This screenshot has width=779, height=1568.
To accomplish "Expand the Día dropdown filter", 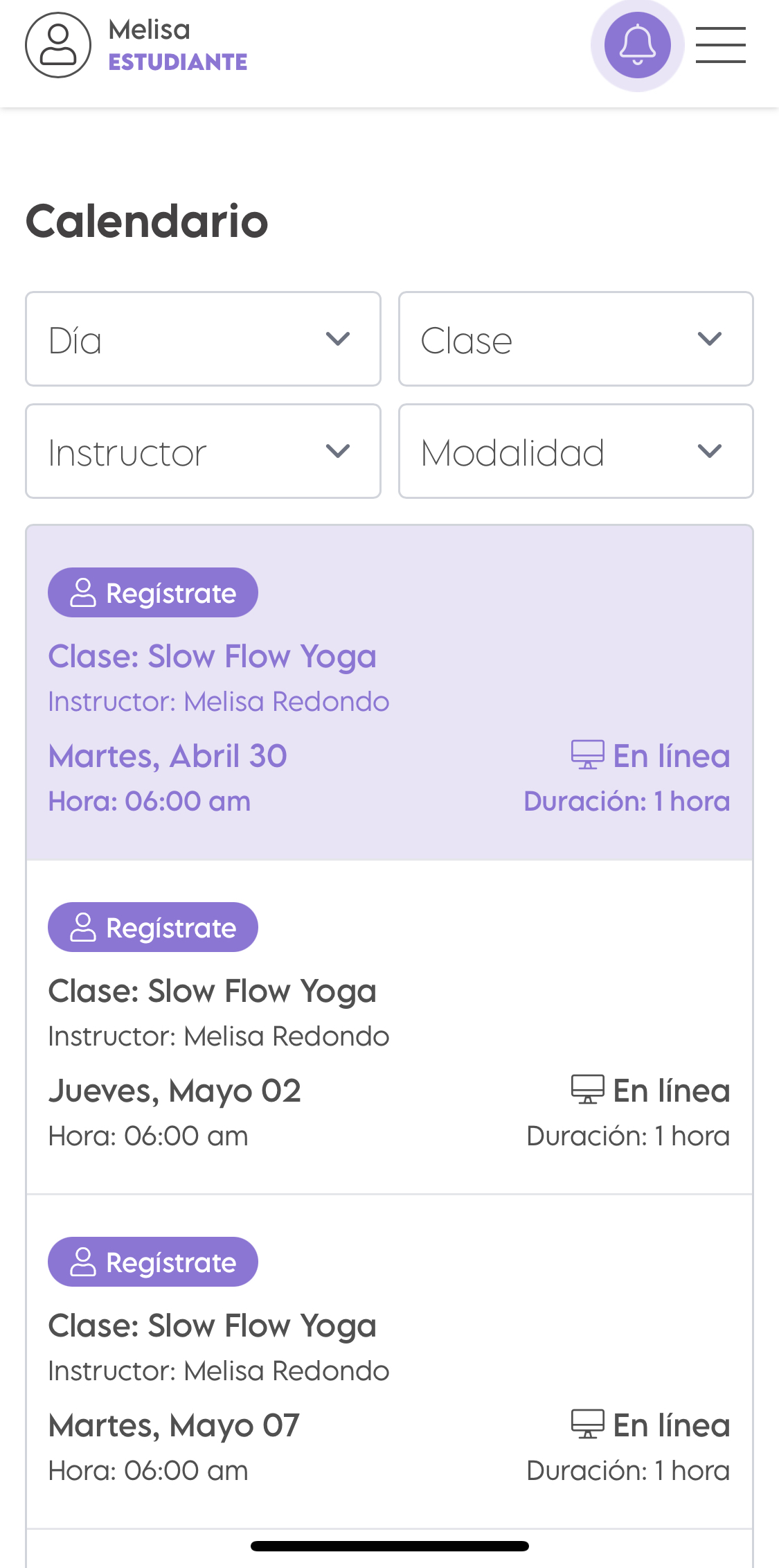I will [x=203, y=339].
